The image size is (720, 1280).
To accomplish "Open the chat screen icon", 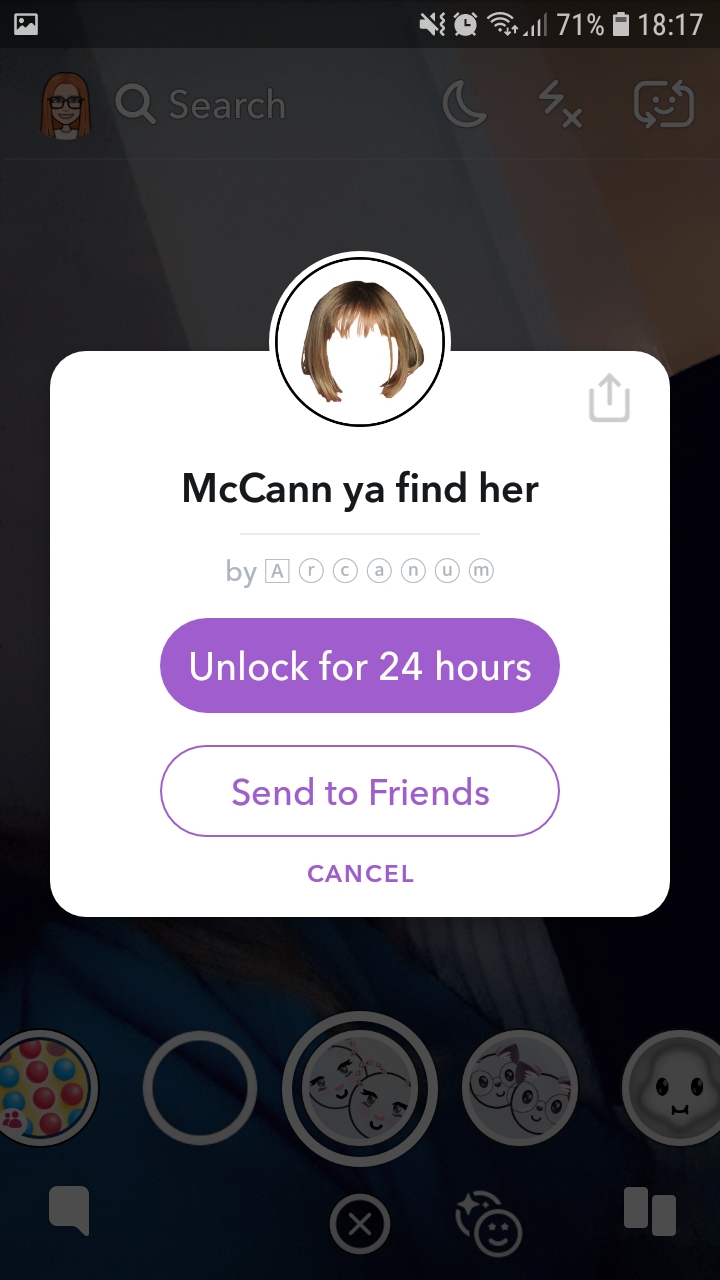I will pos(70,1210).
